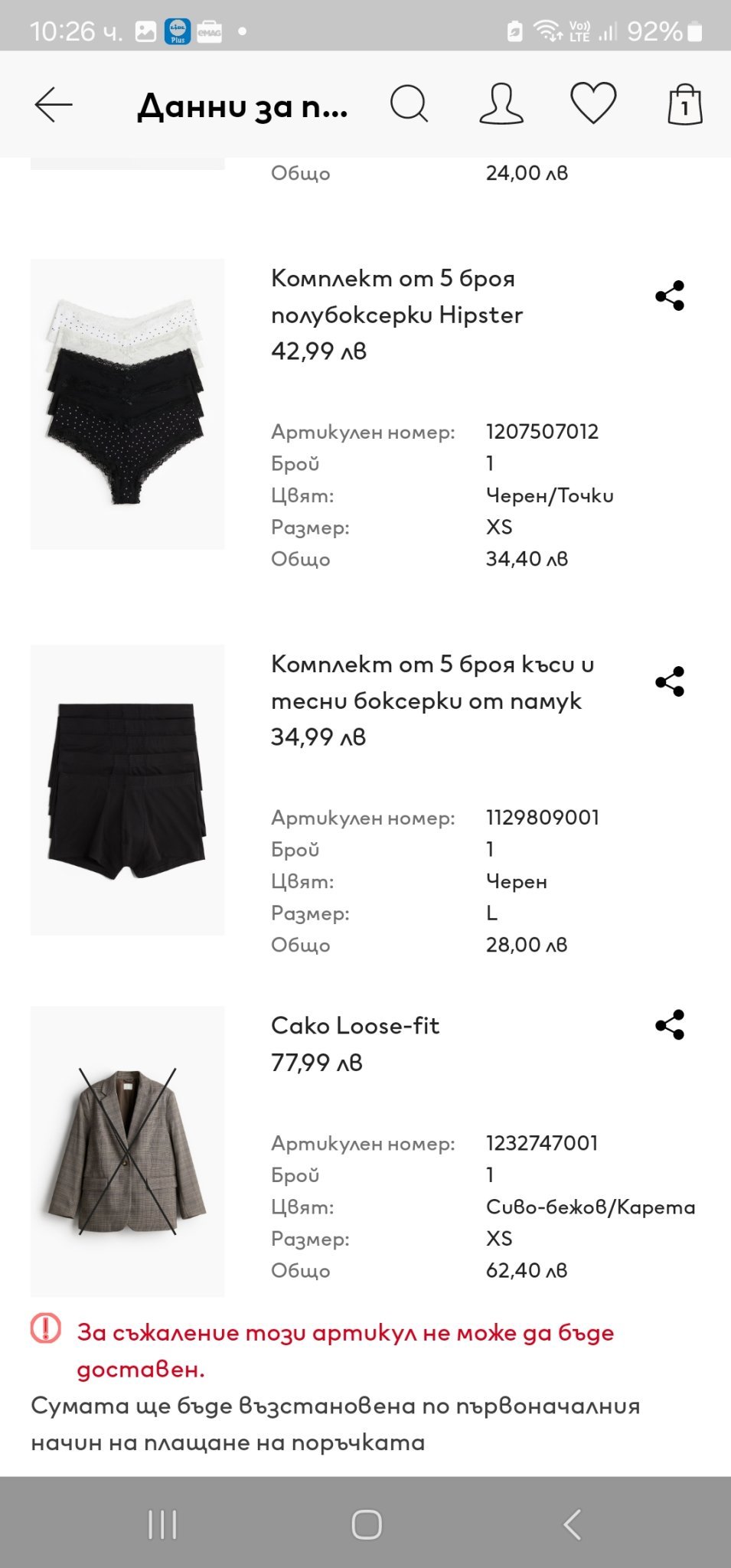Share the short cotton boxers 5-pack

click(670, 681)
